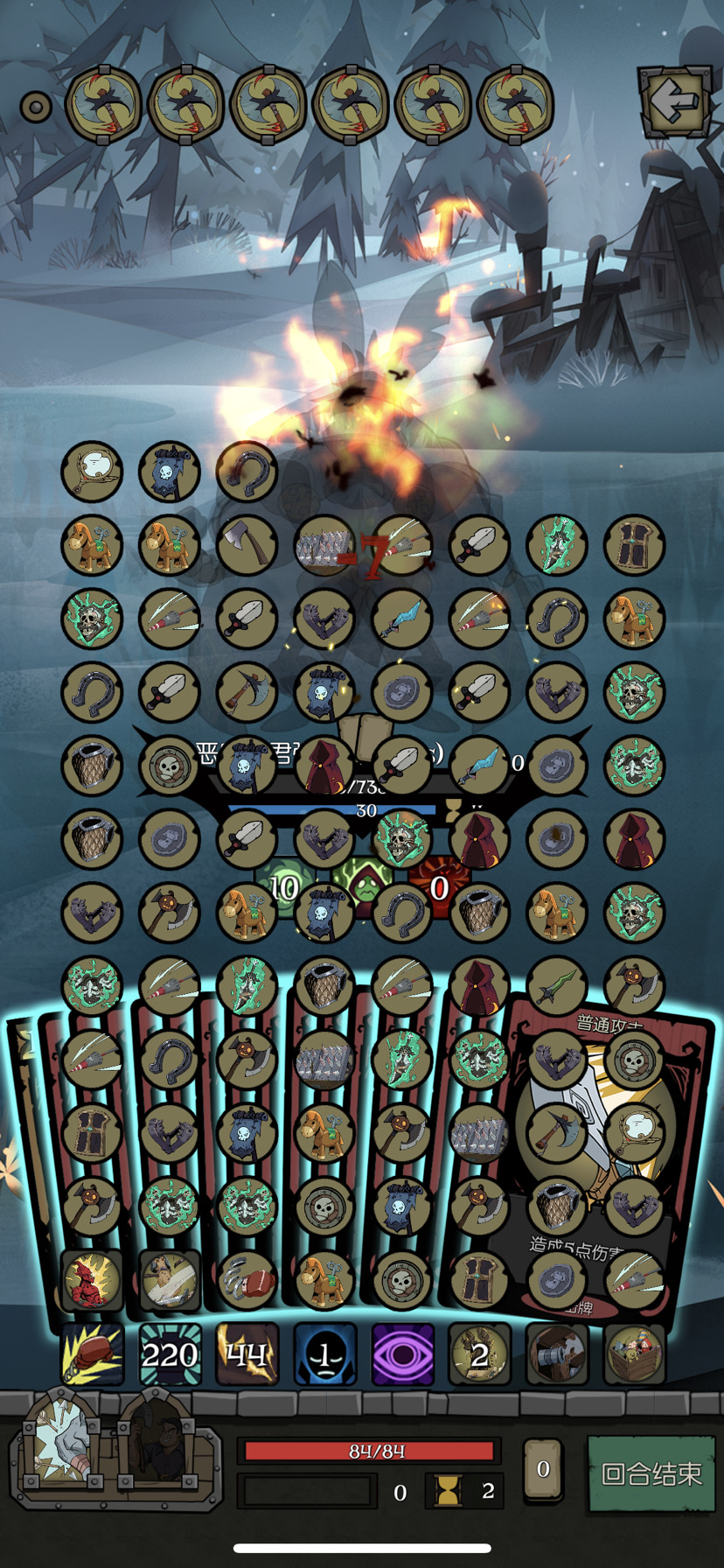
Task: Inspect the blue masked face icon
Action: click(324, 1355)
